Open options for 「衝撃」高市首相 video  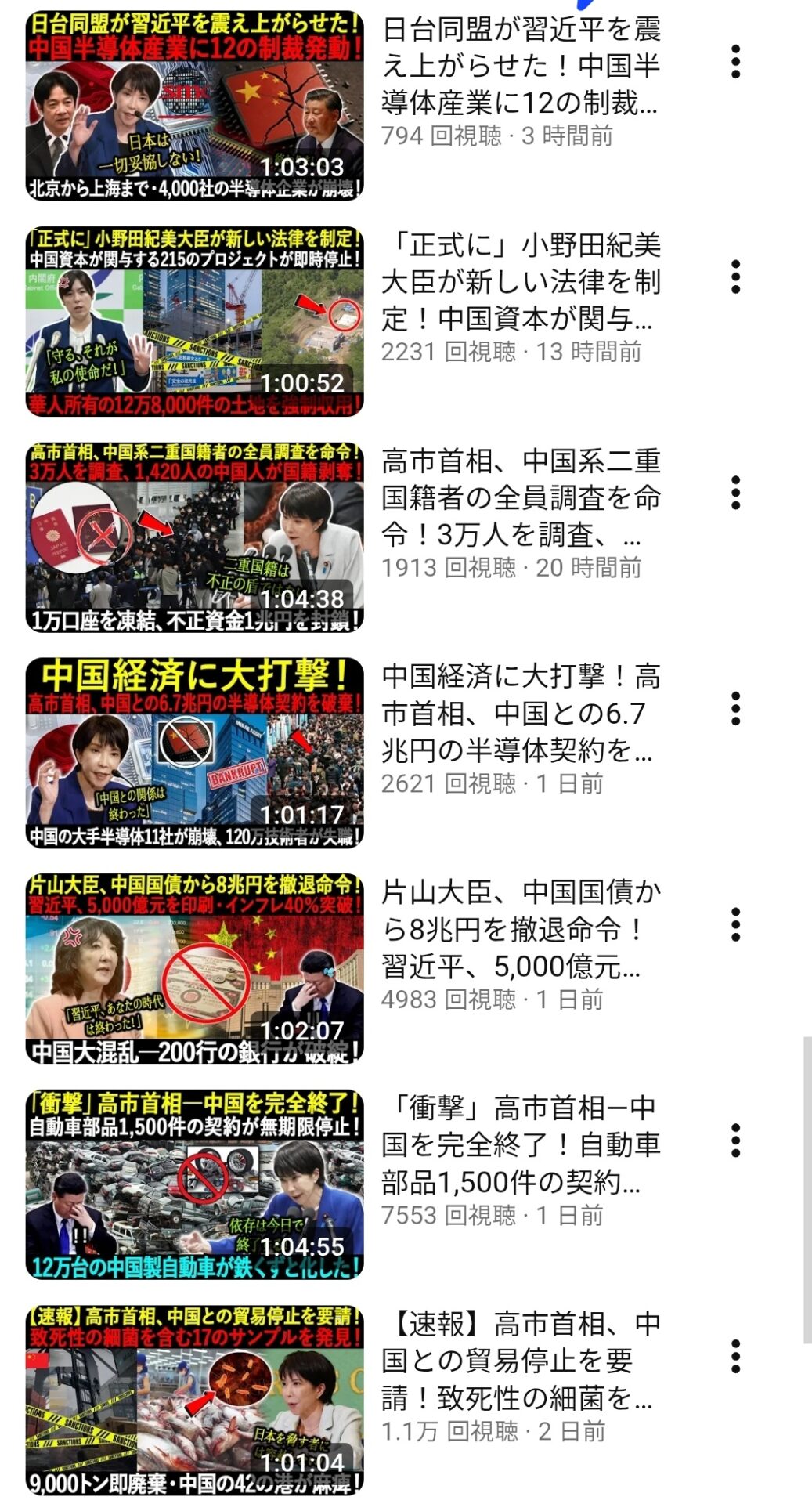(x=735, y=1141)
